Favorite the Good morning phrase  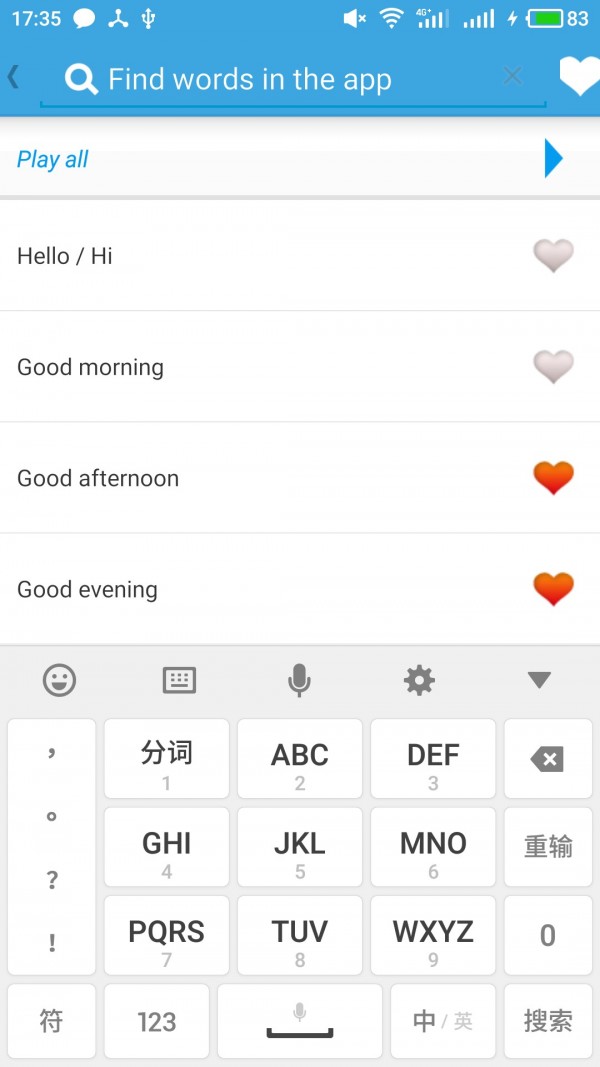click(x=553, y=367)
